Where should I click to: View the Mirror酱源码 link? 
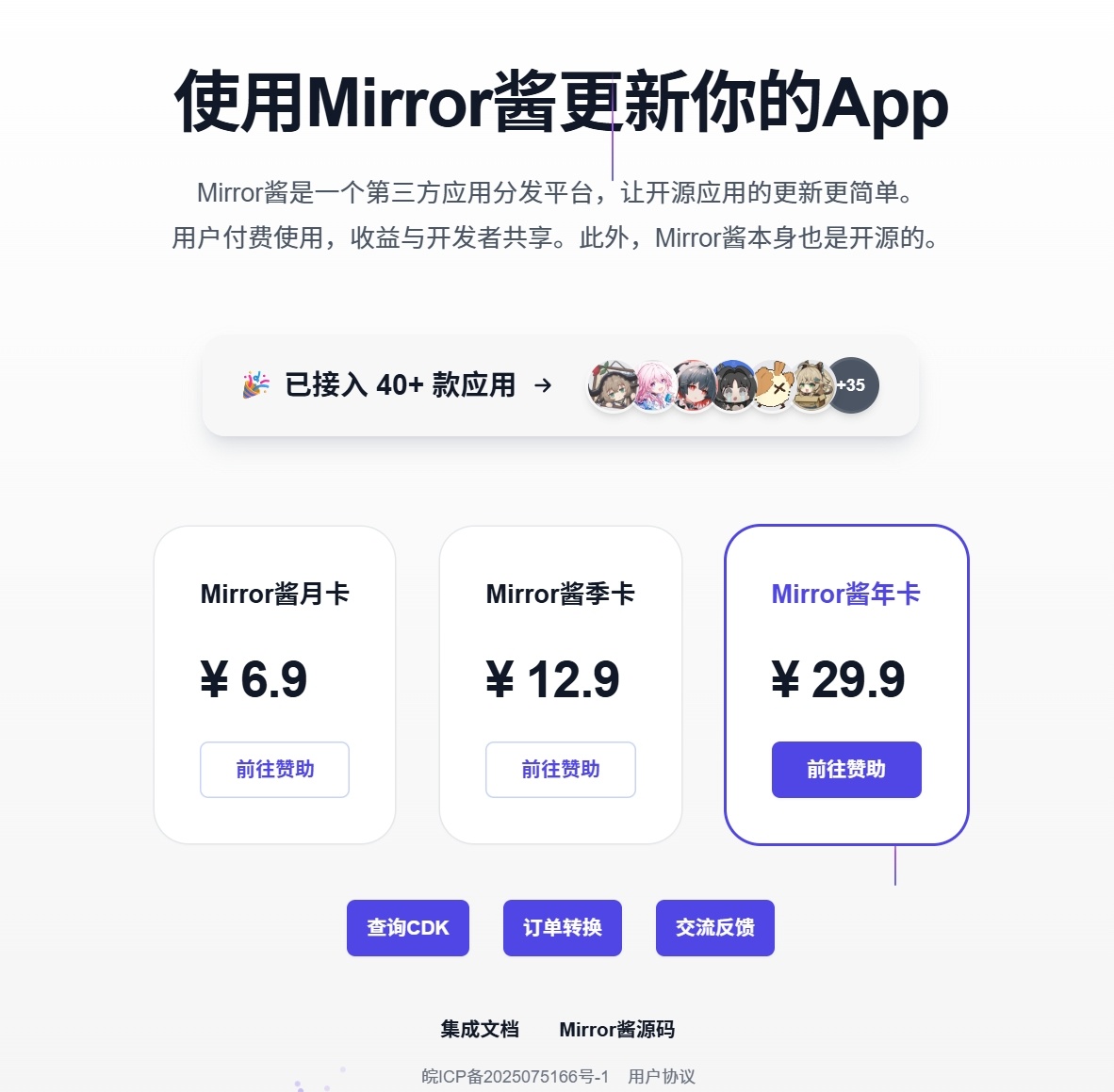[616, 1029]
